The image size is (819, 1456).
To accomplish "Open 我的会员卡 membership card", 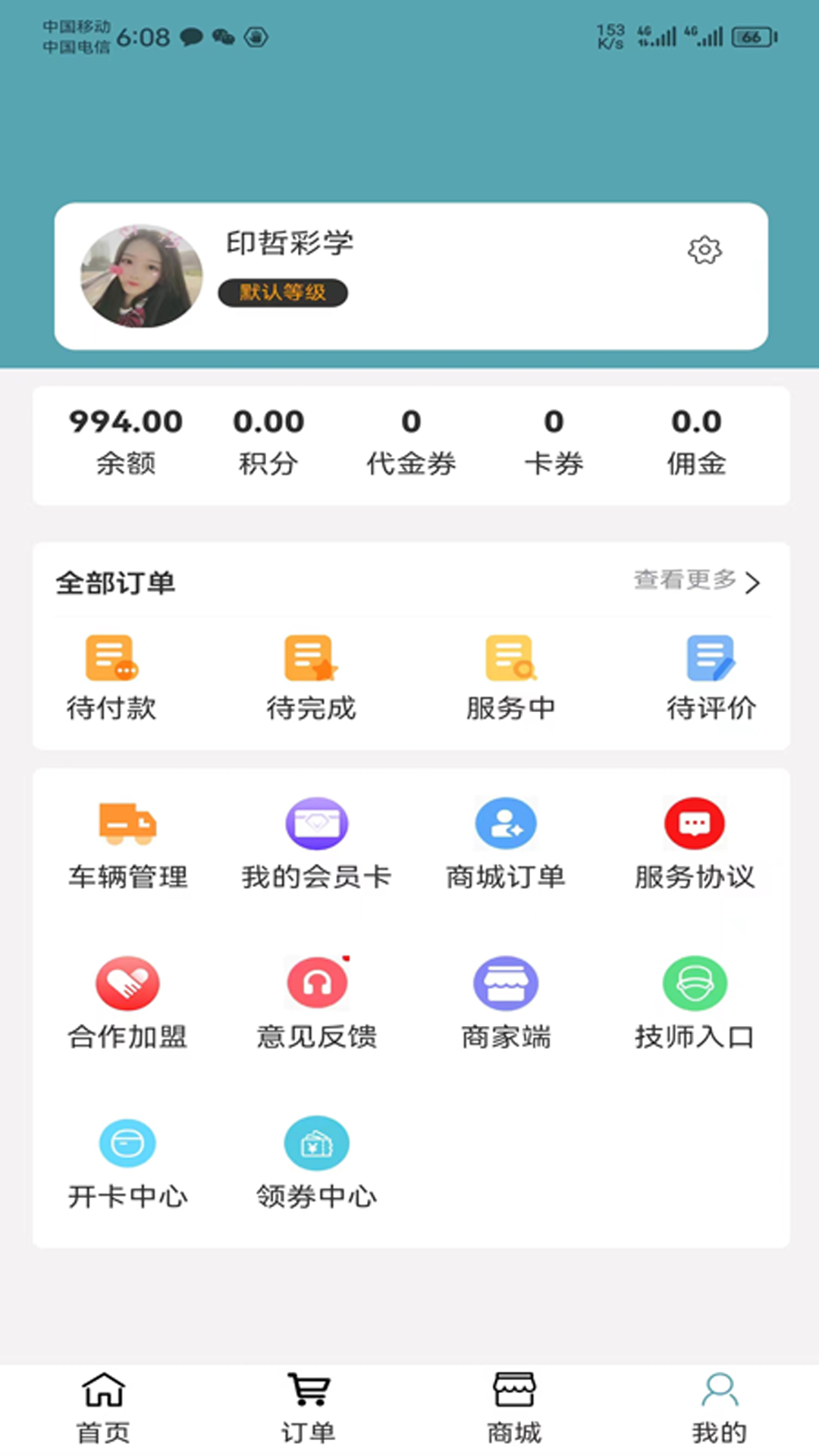I will (316, 843).
